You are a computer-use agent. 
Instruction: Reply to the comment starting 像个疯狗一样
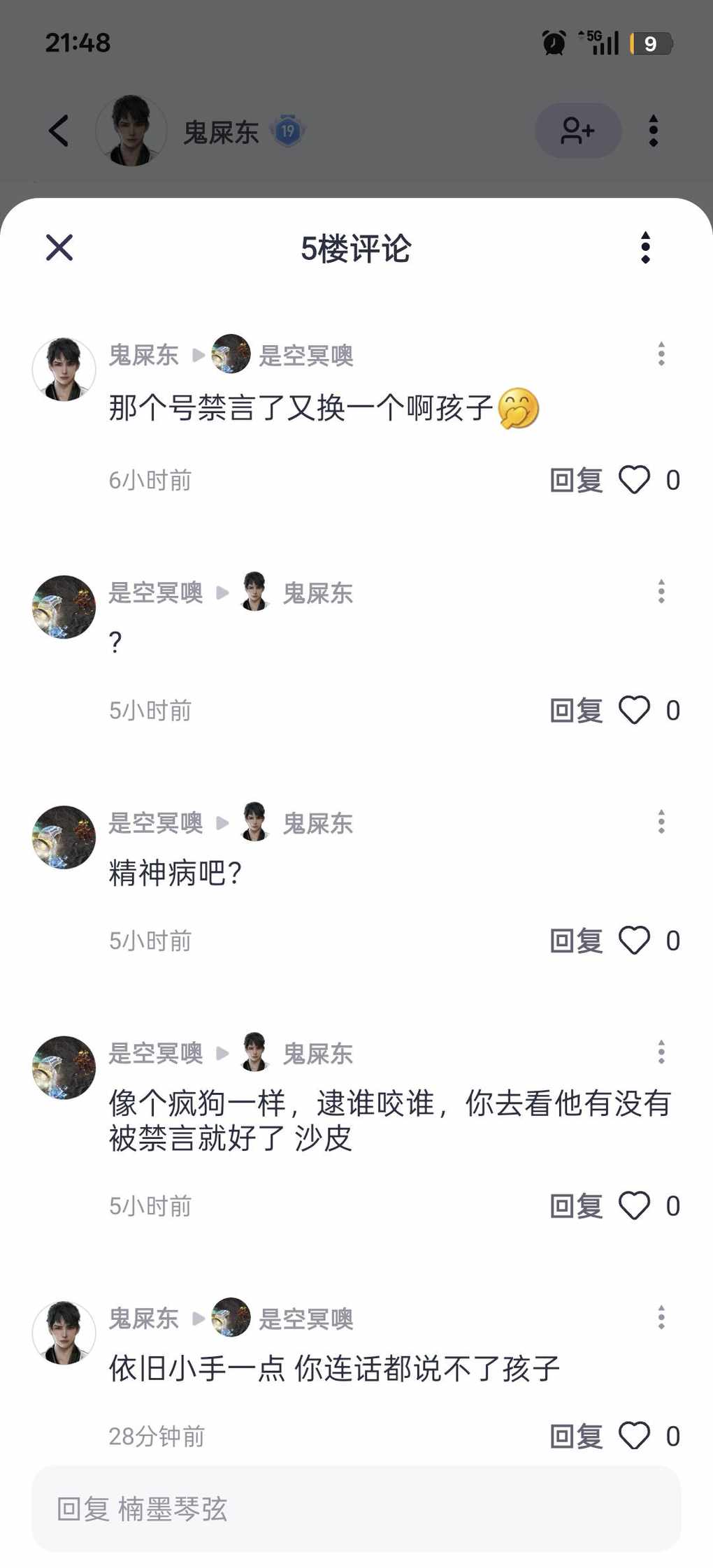(576, 1206)
